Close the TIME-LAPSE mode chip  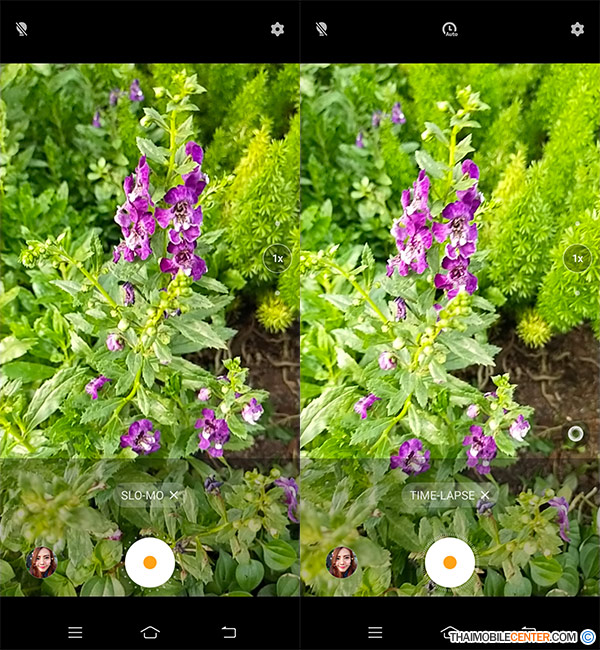pos(485,495)
